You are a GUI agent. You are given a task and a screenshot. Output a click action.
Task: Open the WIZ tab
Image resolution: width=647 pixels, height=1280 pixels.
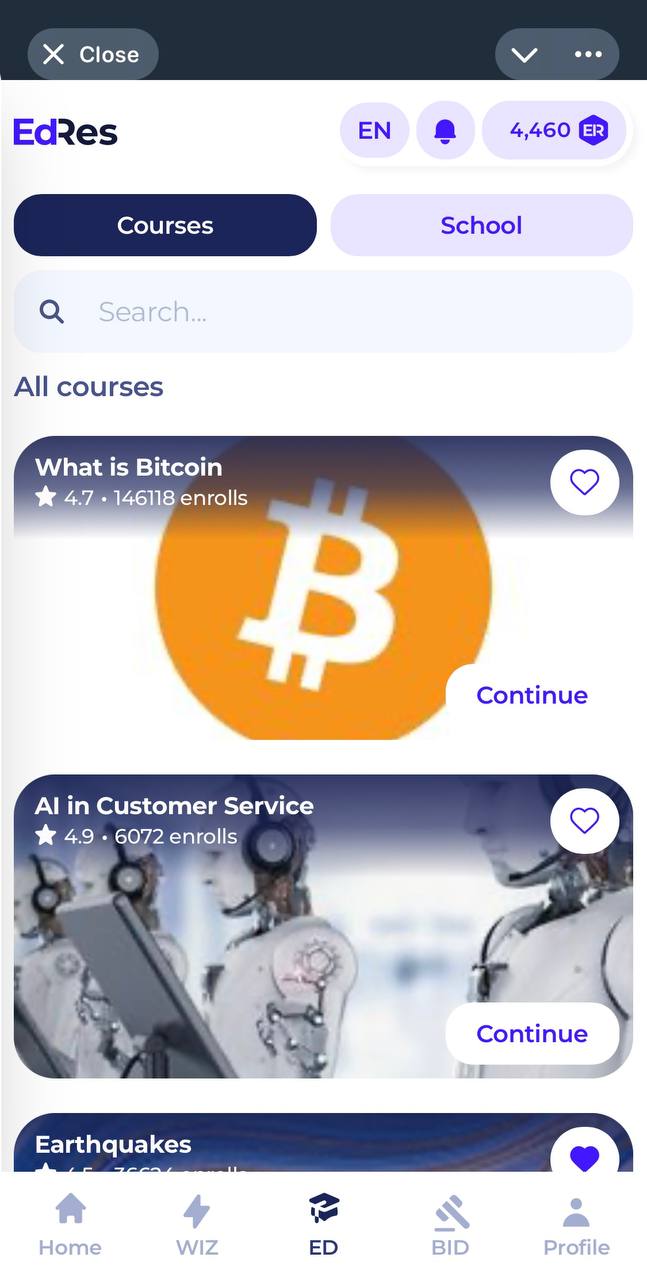point(197,1226)
